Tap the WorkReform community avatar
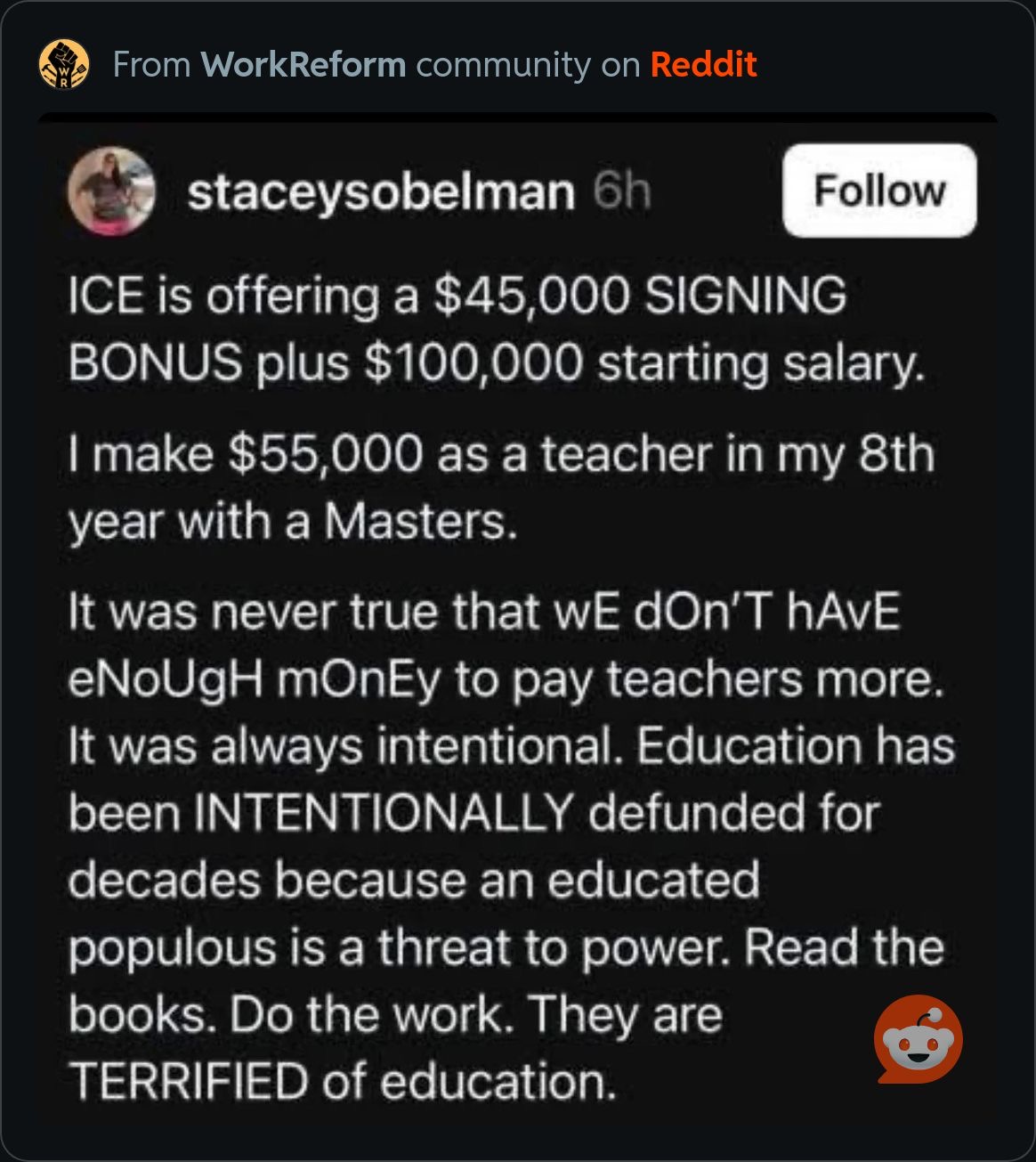This screenshot has height=1162, width=1036. click(x=64, y=65)
